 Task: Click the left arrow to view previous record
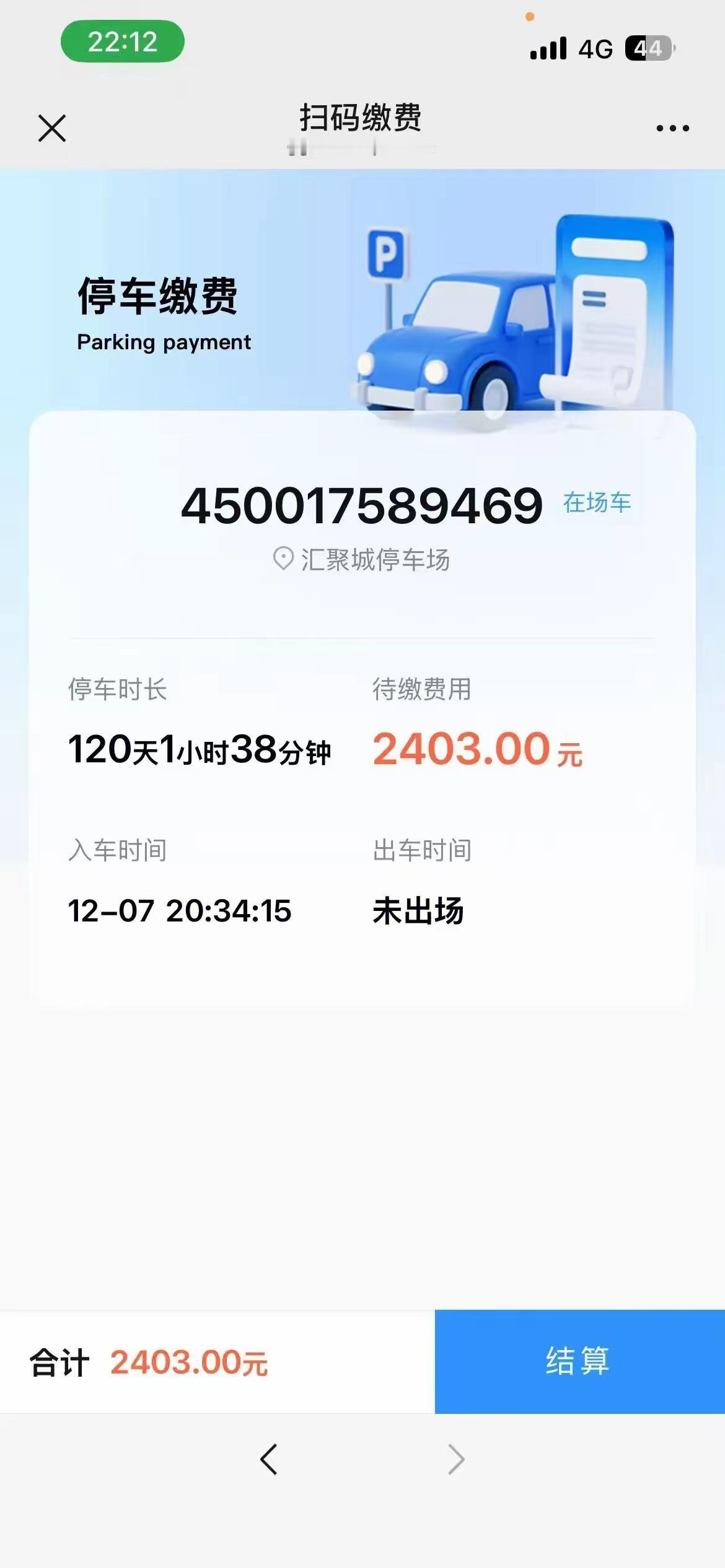pyautogui.click(x=270, y=1458)
